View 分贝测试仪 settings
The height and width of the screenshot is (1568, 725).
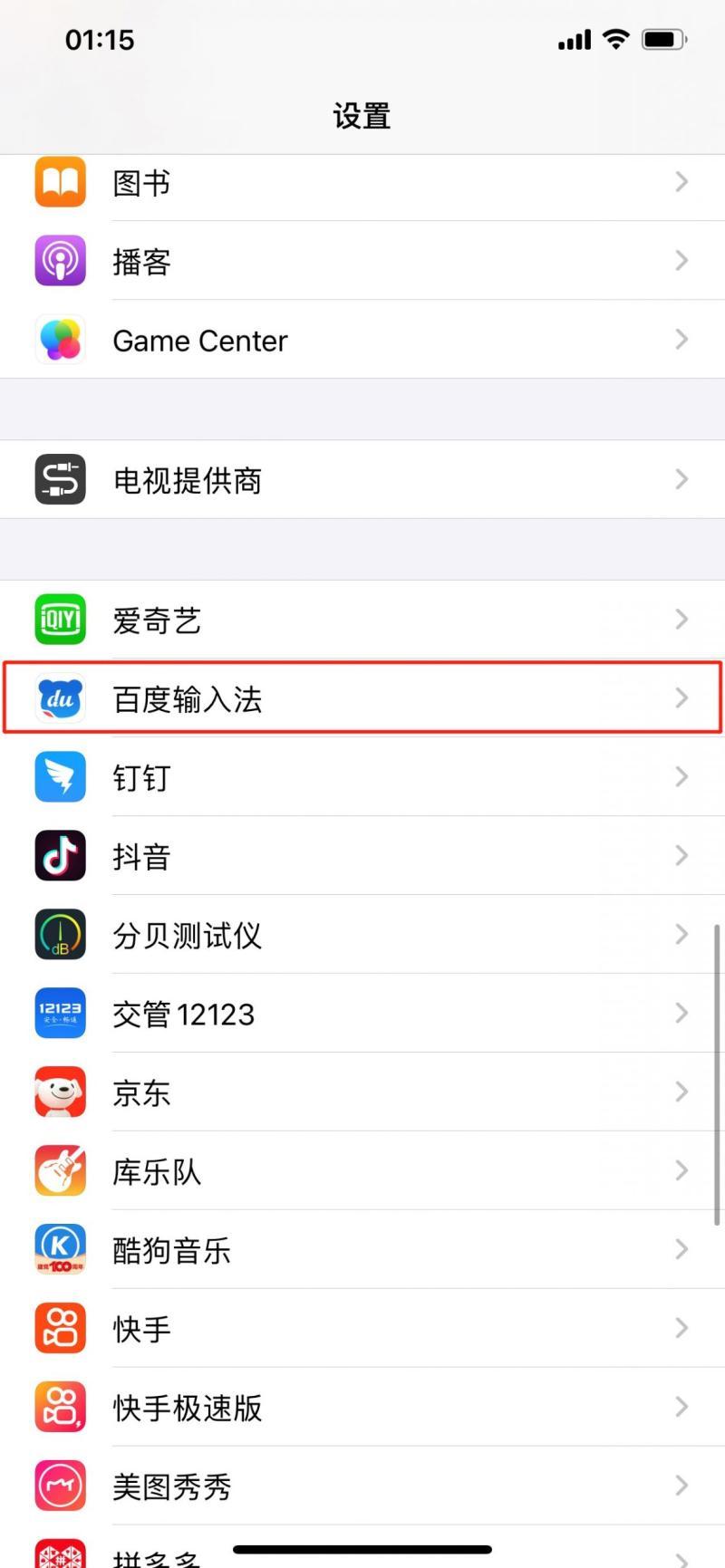point(362,935)
